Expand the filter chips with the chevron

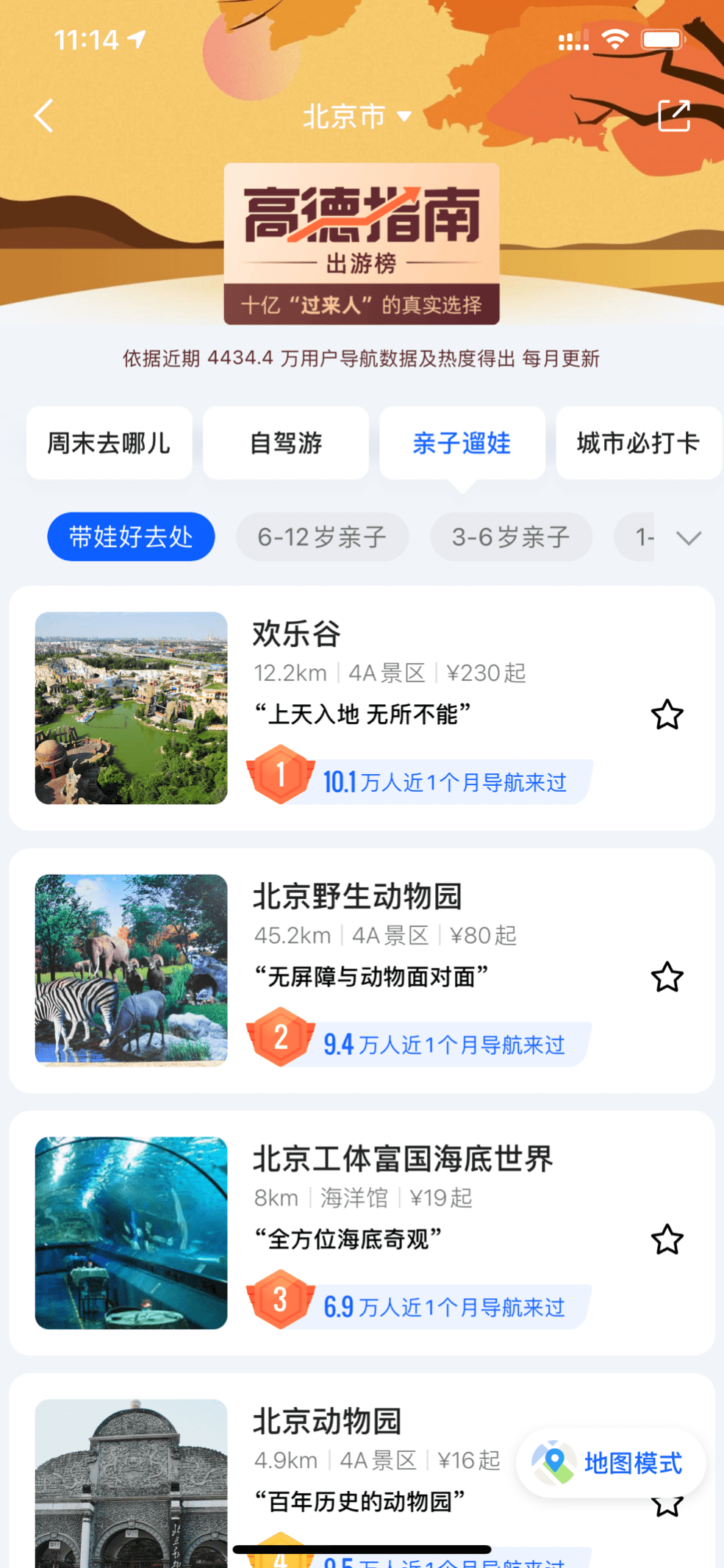point(688,538)
